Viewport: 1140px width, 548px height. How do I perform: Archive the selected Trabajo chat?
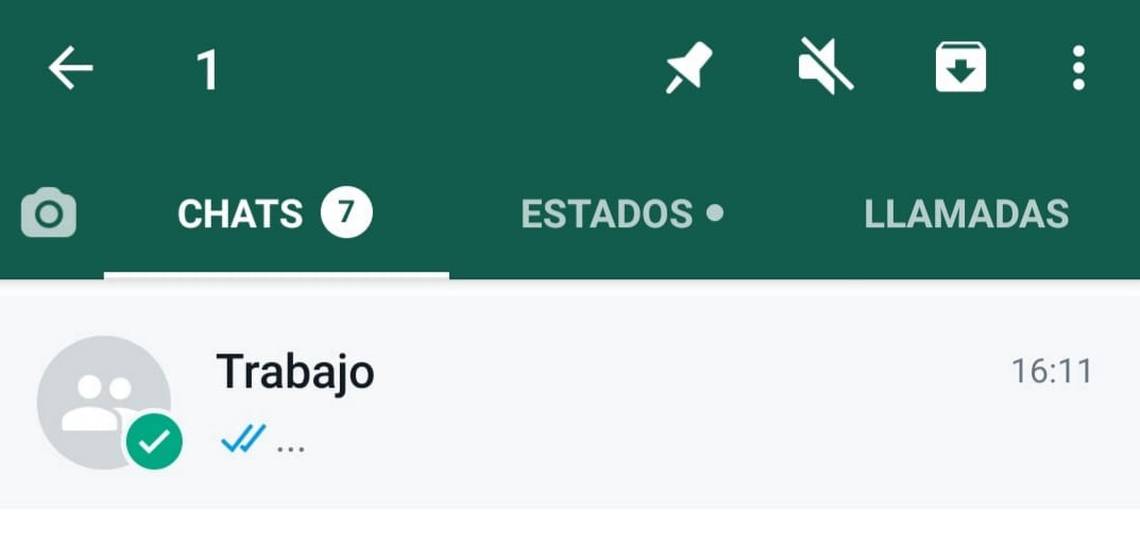coord(960,69)
